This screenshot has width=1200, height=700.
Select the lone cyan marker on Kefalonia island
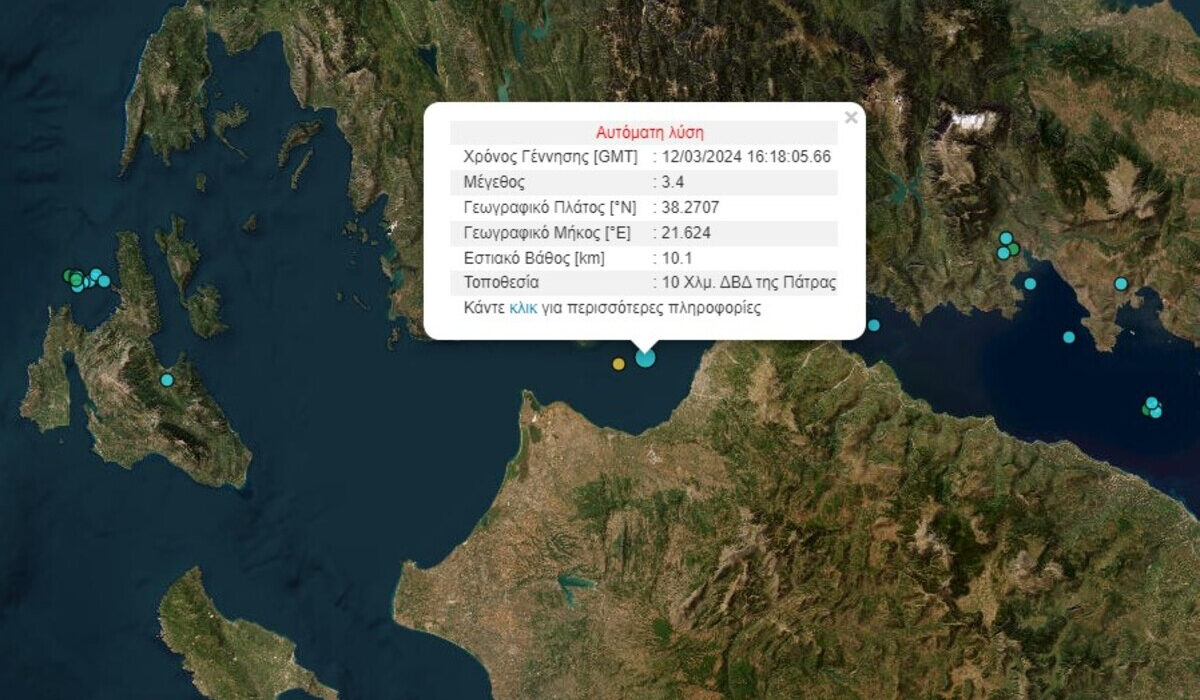click(167, 379)
